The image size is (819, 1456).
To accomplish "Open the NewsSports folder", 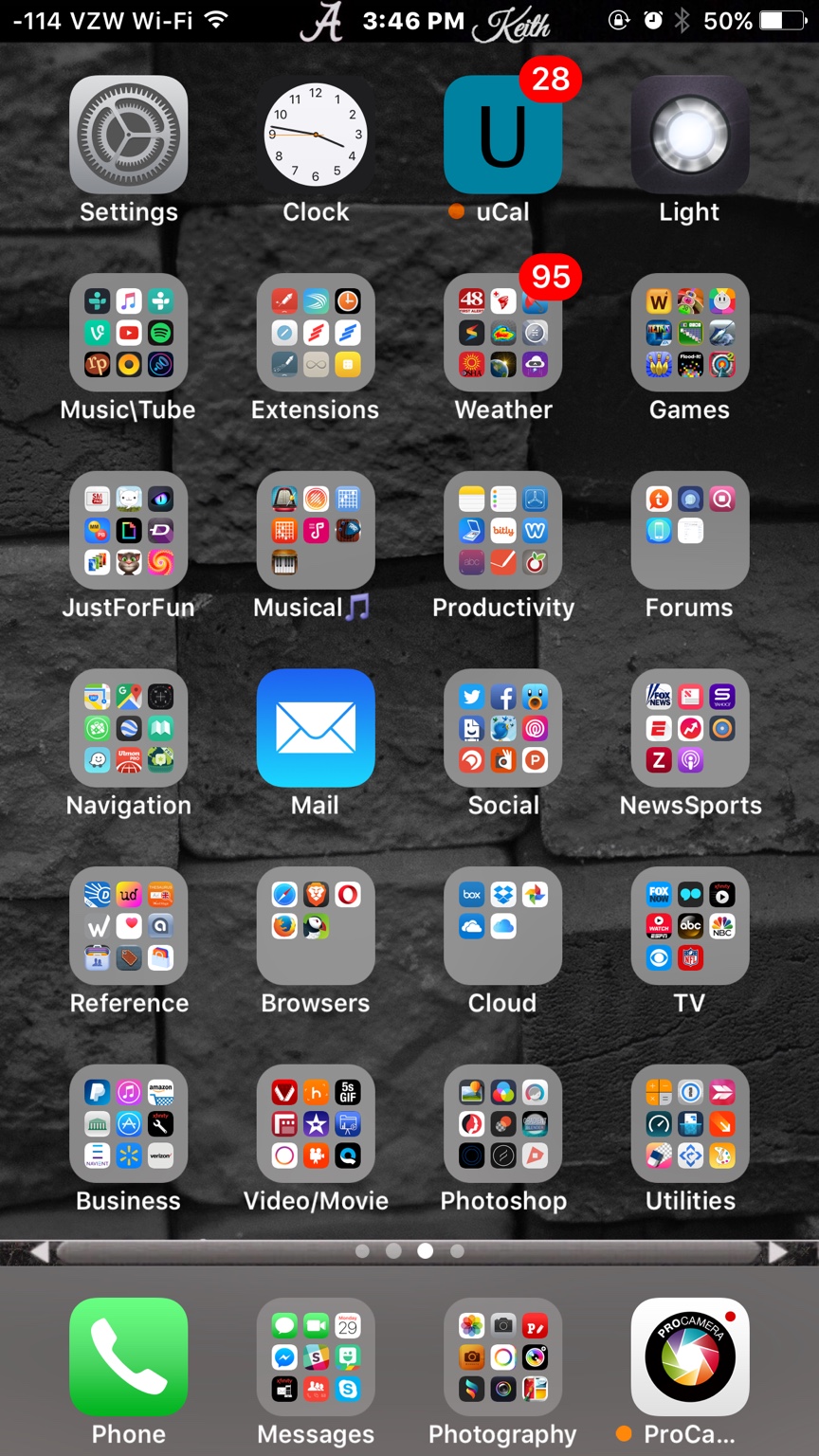I will click(689, 728).
